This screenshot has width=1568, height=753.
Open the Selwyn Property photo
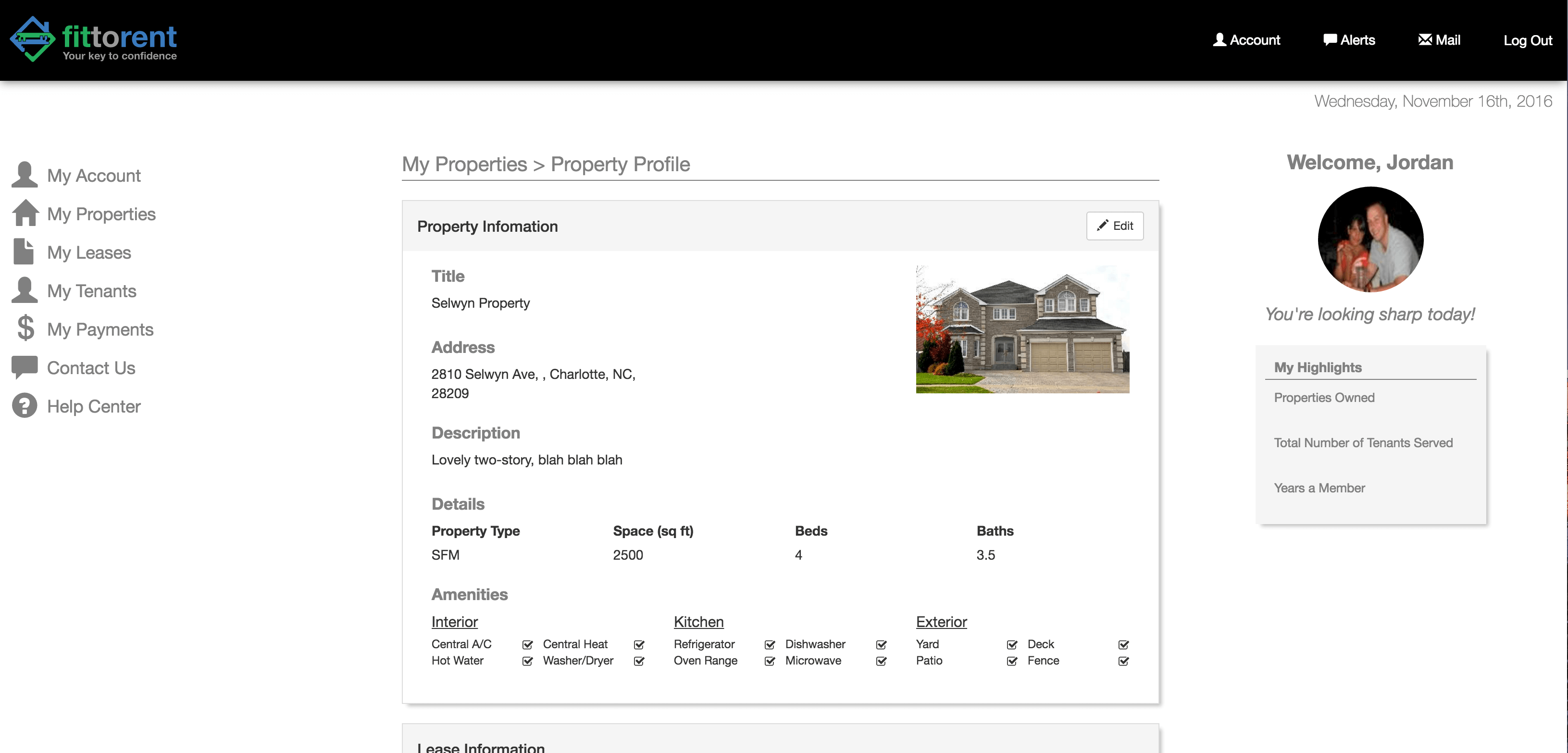pos(1022,329)
